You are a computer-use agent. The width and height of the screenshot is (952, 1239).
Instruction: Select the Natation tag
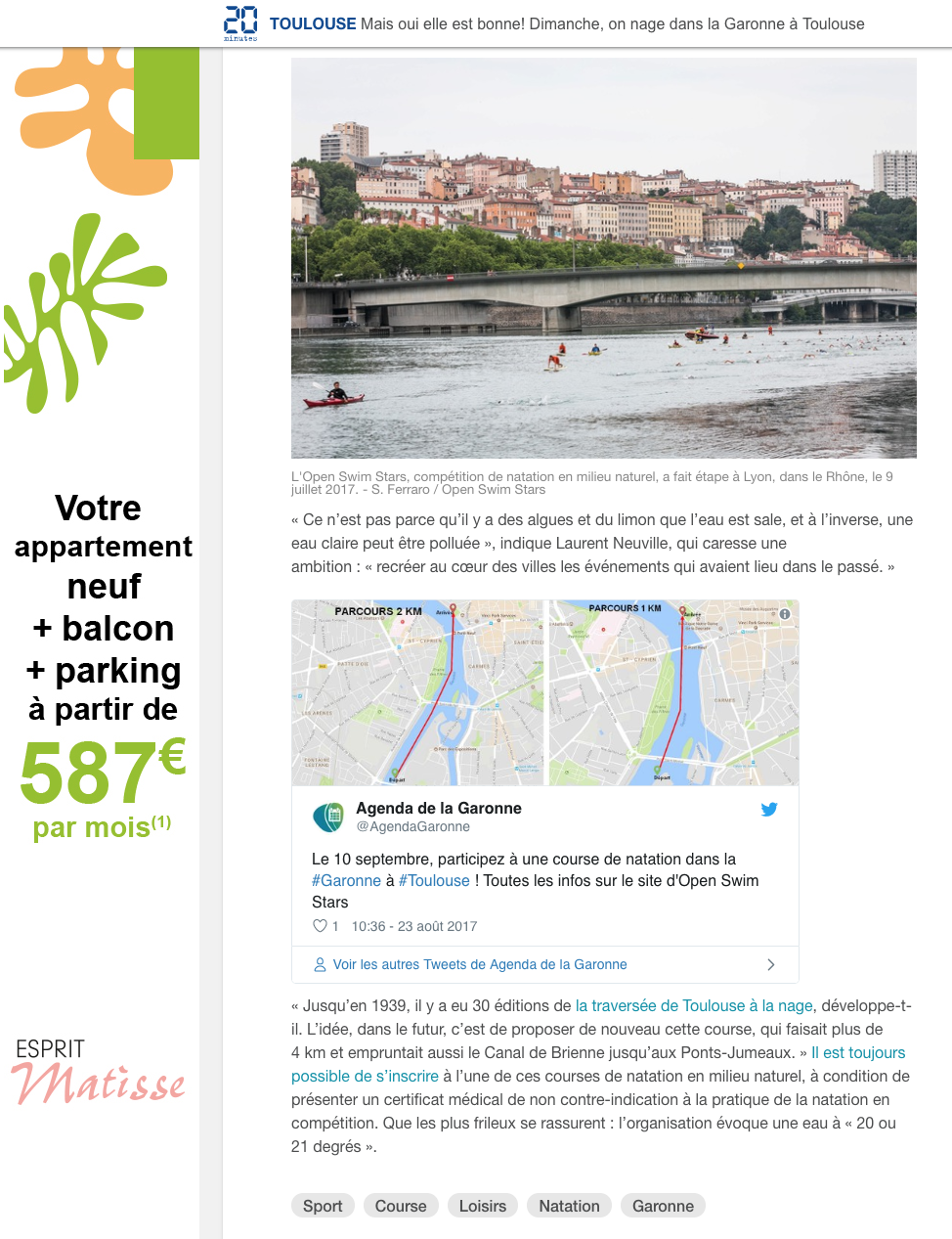569,1206
